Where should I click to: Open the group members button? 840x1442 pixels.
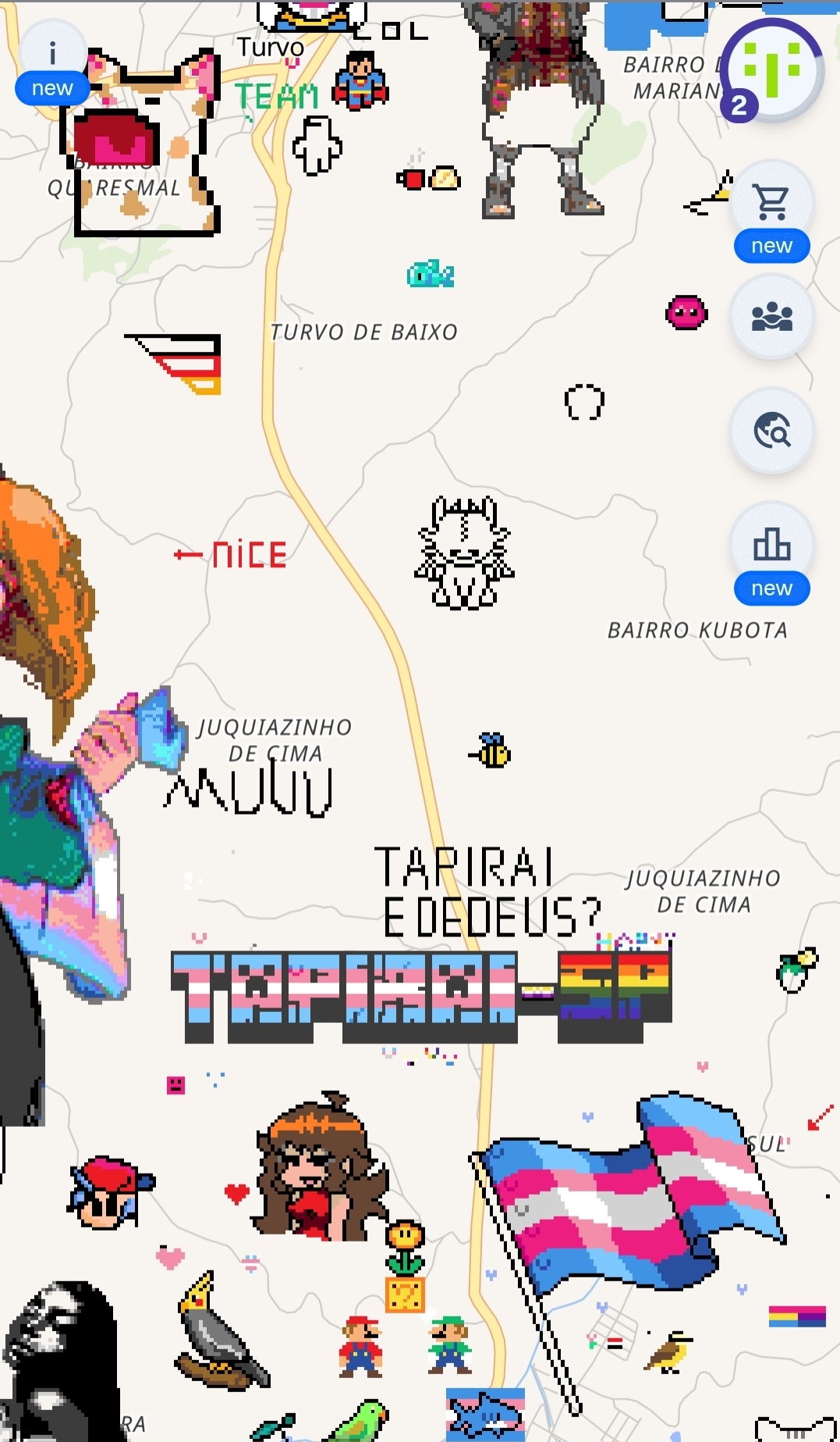[x=771, y=317]
